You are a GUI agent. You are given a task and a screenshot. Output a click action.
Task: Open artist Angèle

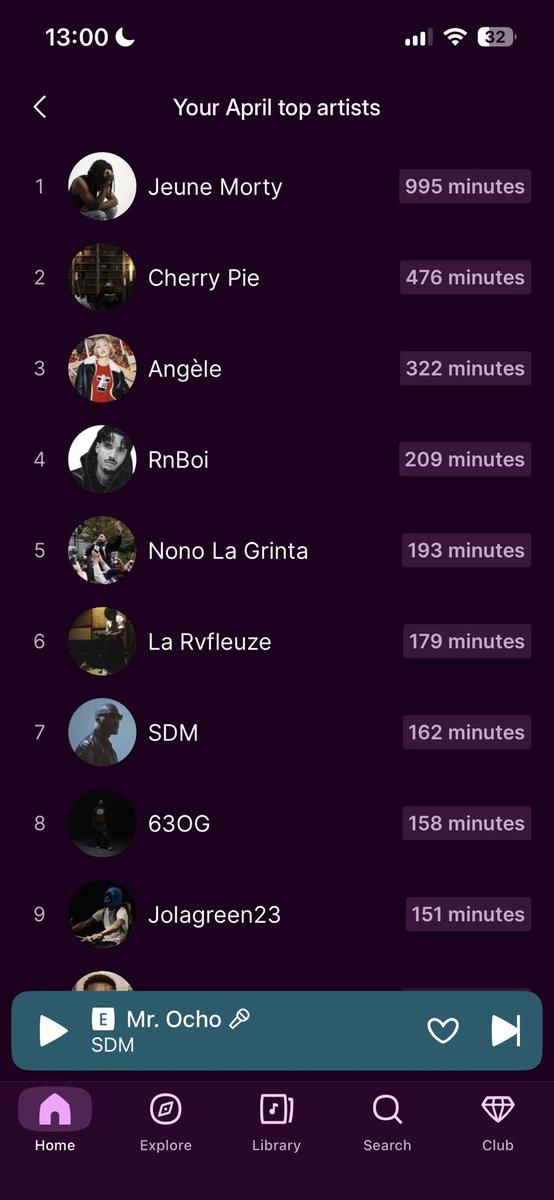277,369
